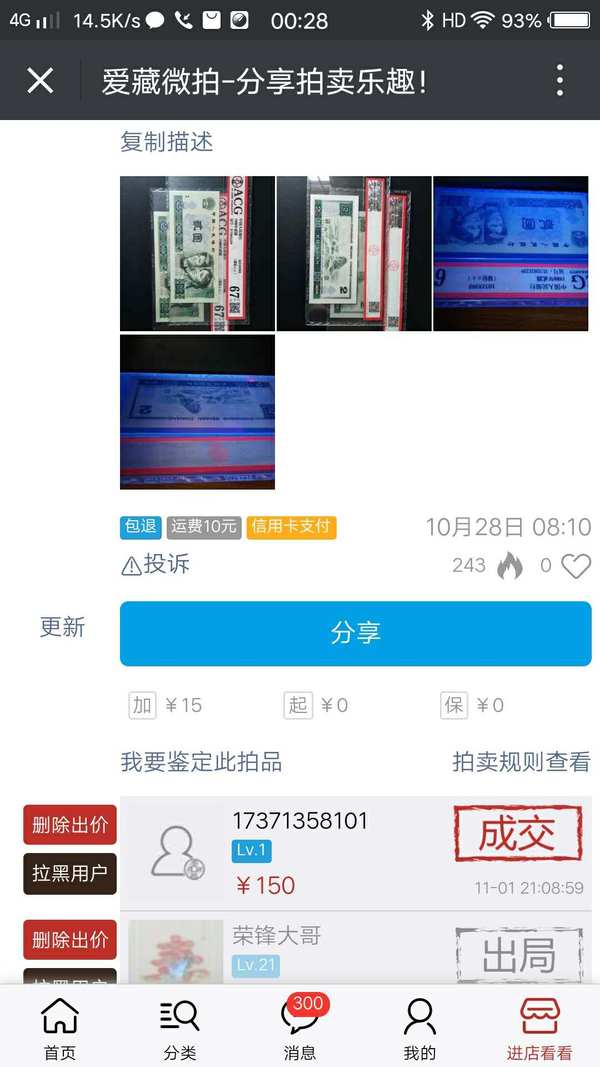The image size is (600, 1067).
Task: Open 消息 messages tab
Action: point(300,1028)
